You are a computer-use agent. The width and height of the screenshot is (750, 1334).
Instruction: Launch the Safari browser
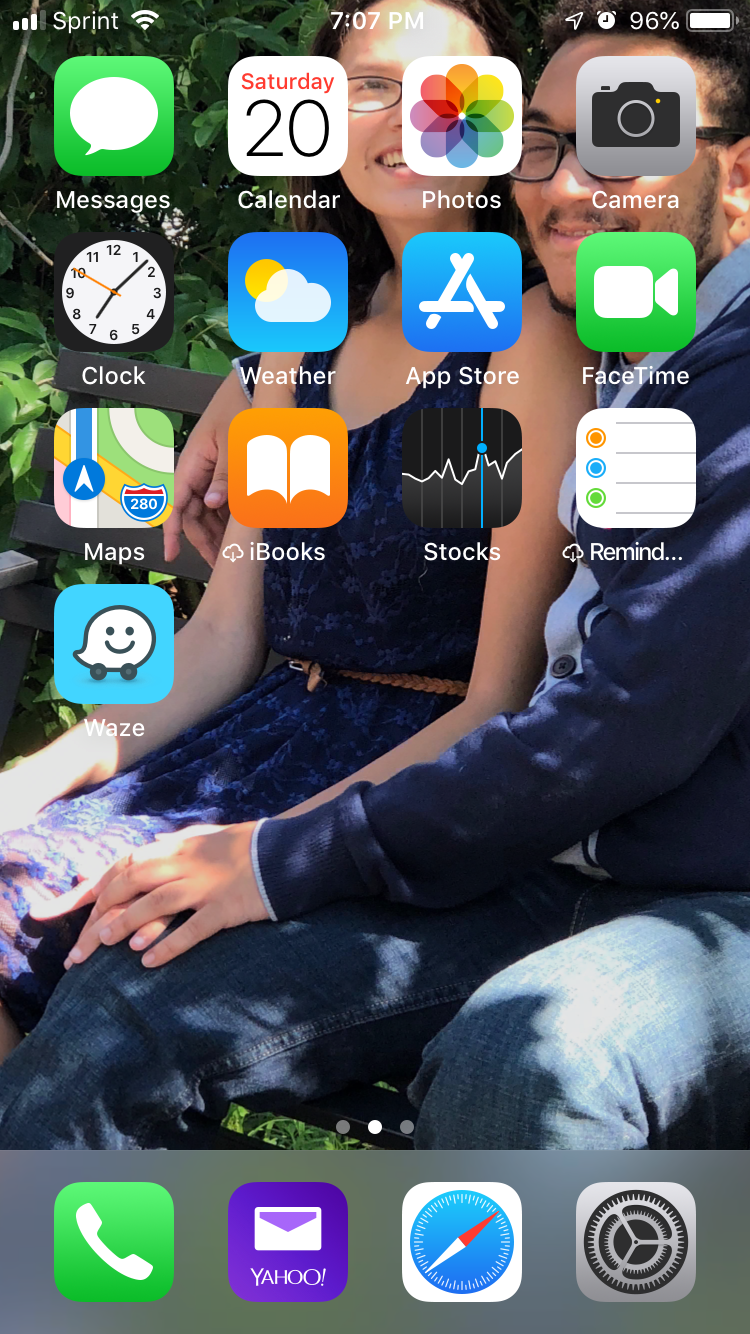(462, 1242)
